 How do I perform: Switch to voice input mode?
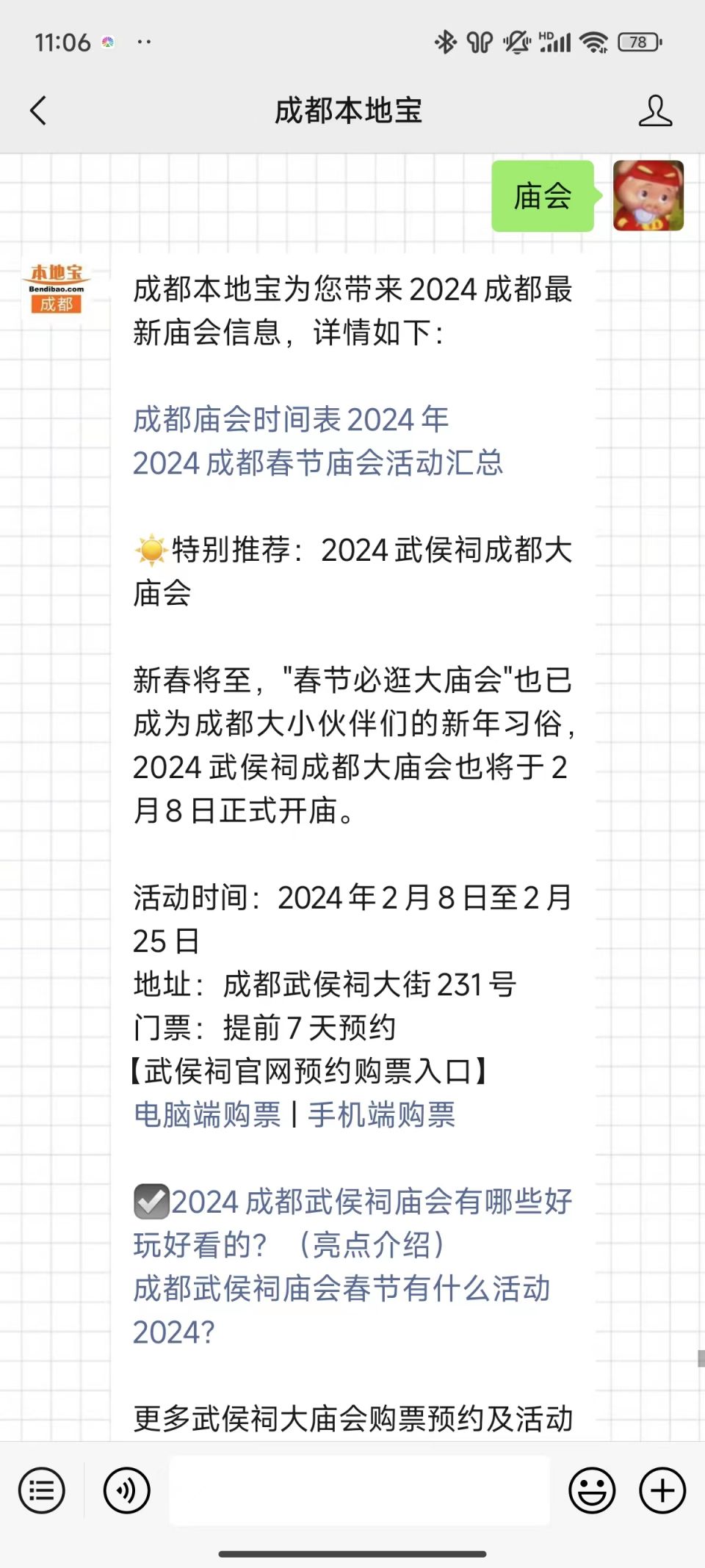[x=127, y=1490]
